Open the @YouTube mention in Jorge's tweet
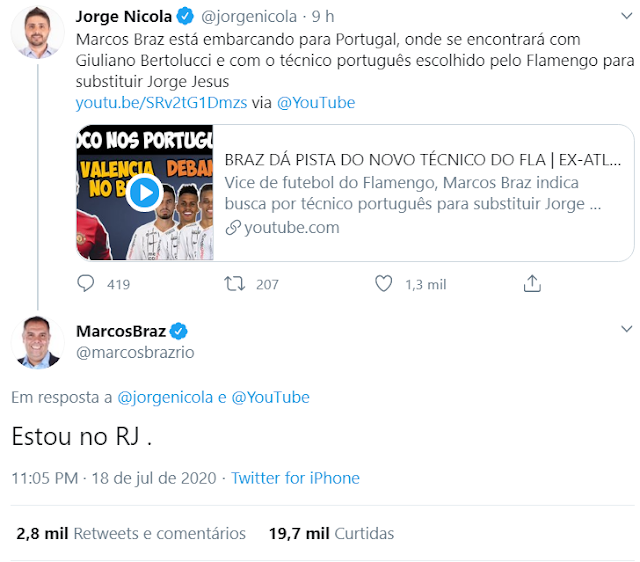This screenshot has height=562, width=640. click(315, 103)
